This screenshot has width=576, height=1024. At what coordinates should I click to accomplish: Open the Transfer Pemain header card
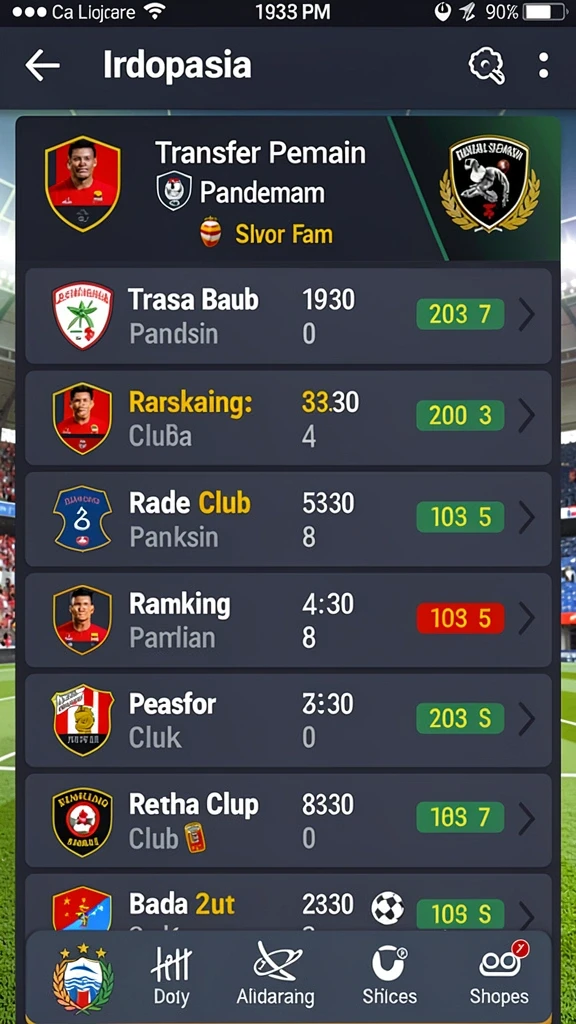click(288, 189)
